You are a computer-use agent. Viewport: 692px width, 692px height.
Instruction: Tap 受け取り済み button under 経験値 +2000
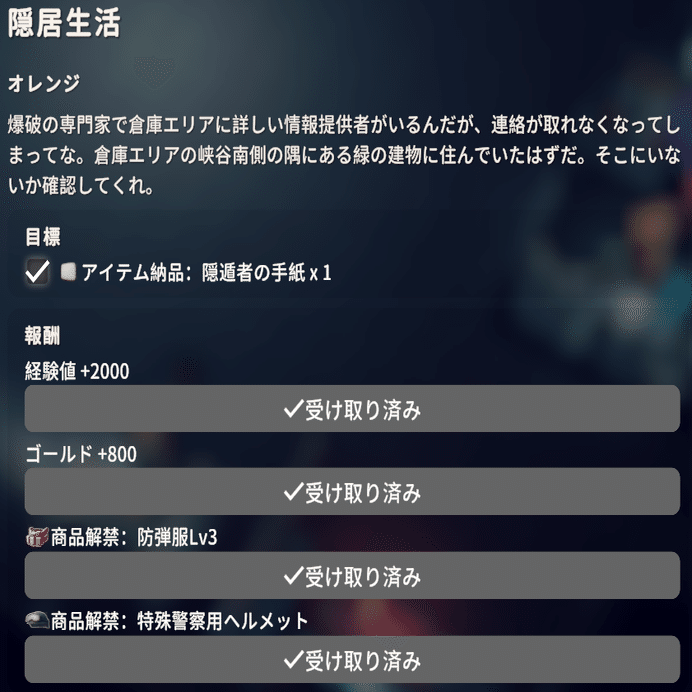pos(352,409)
